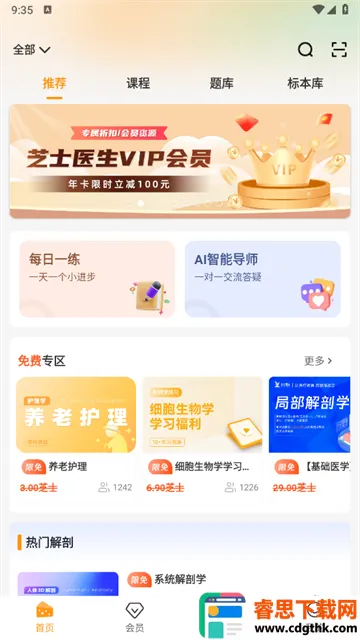Open the 系统解剖学 course item

click(x=180, y=580)
